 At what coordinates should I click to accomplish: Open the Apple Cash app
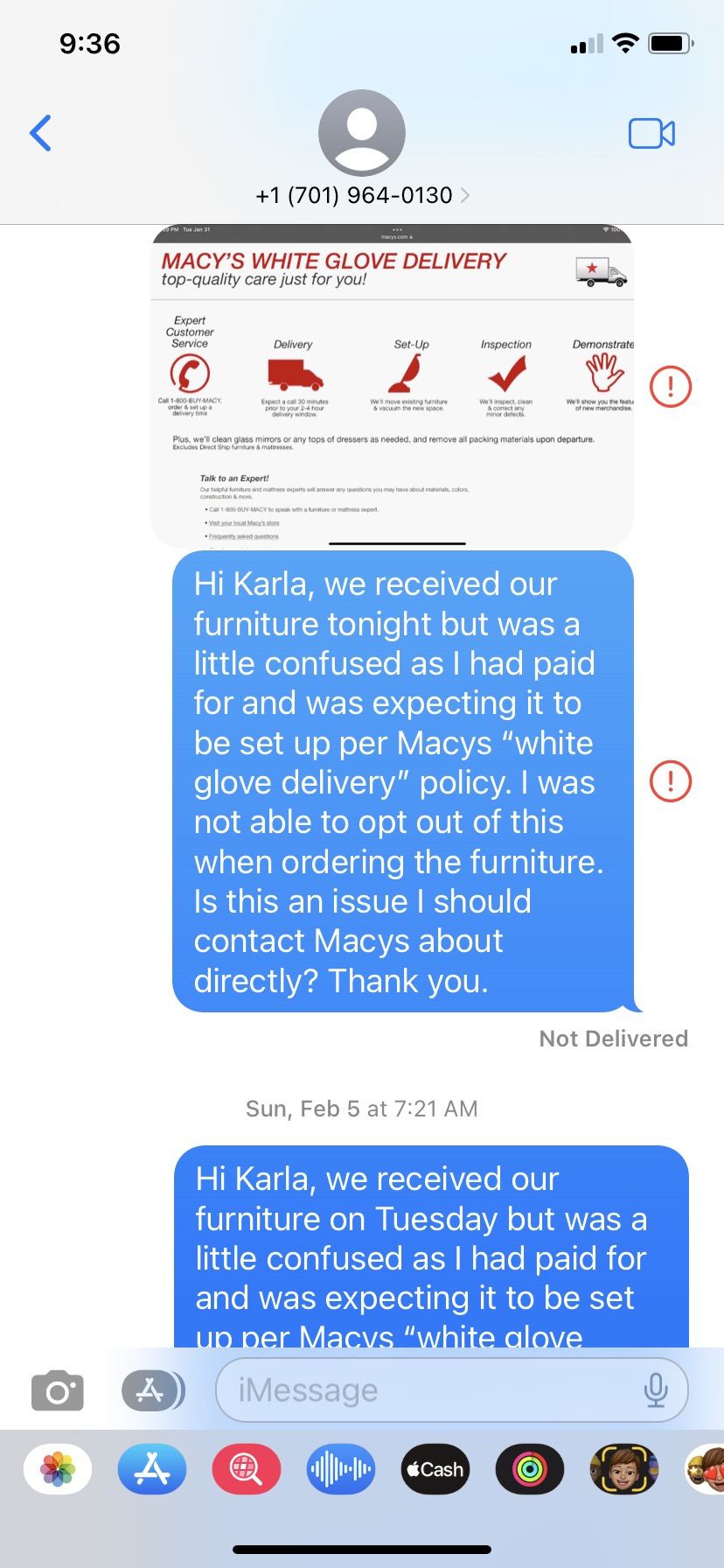pyautogui.click(x=435, y=1468)
